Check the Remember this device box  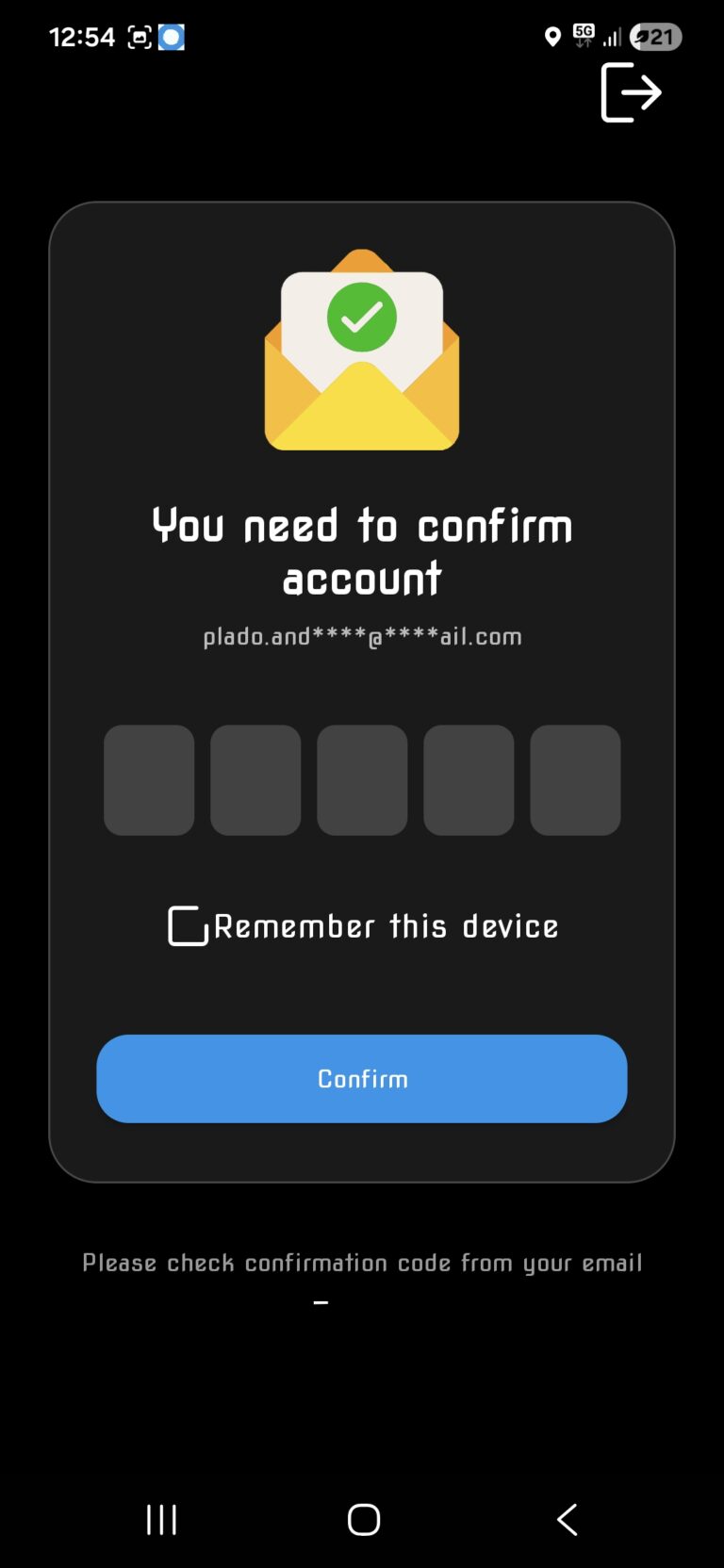188,926
